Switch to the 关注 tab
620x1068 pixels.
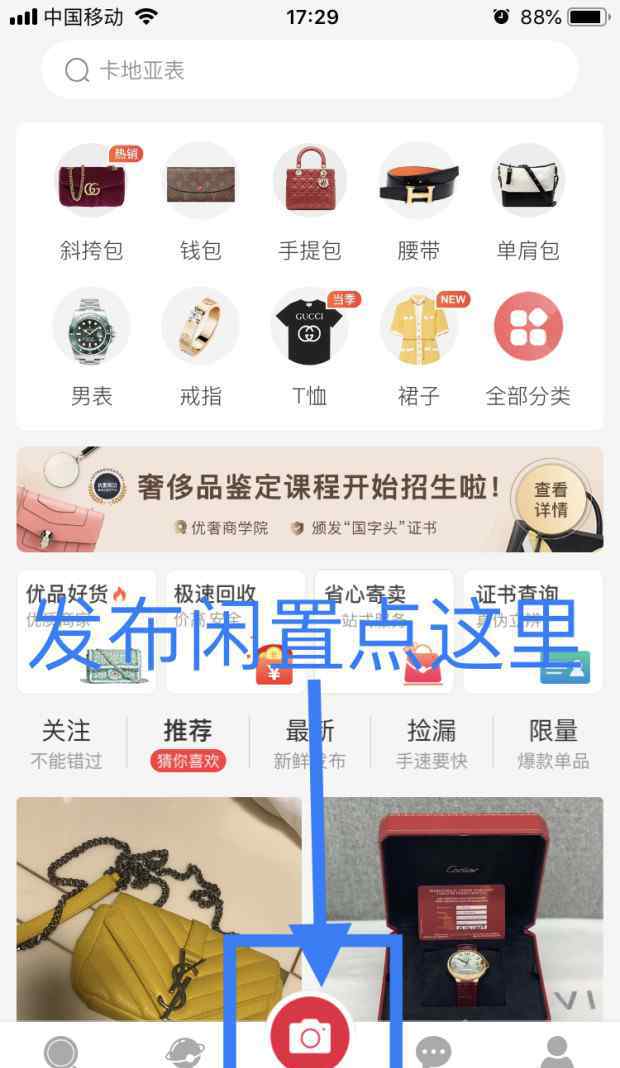tap(66, 744)
